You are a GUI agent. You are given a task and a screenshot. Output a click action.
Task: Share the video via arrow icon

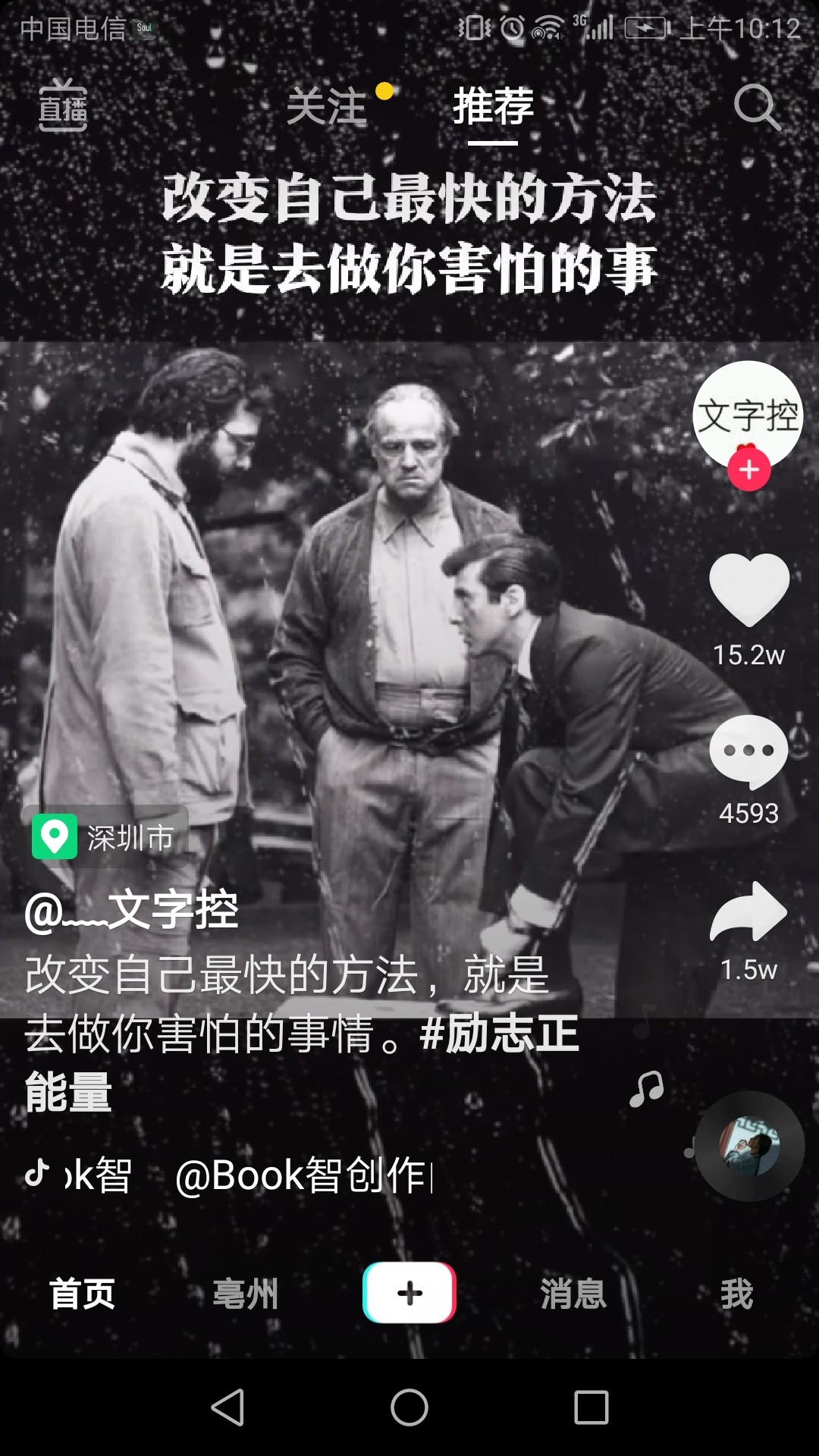tap(749, 912)
